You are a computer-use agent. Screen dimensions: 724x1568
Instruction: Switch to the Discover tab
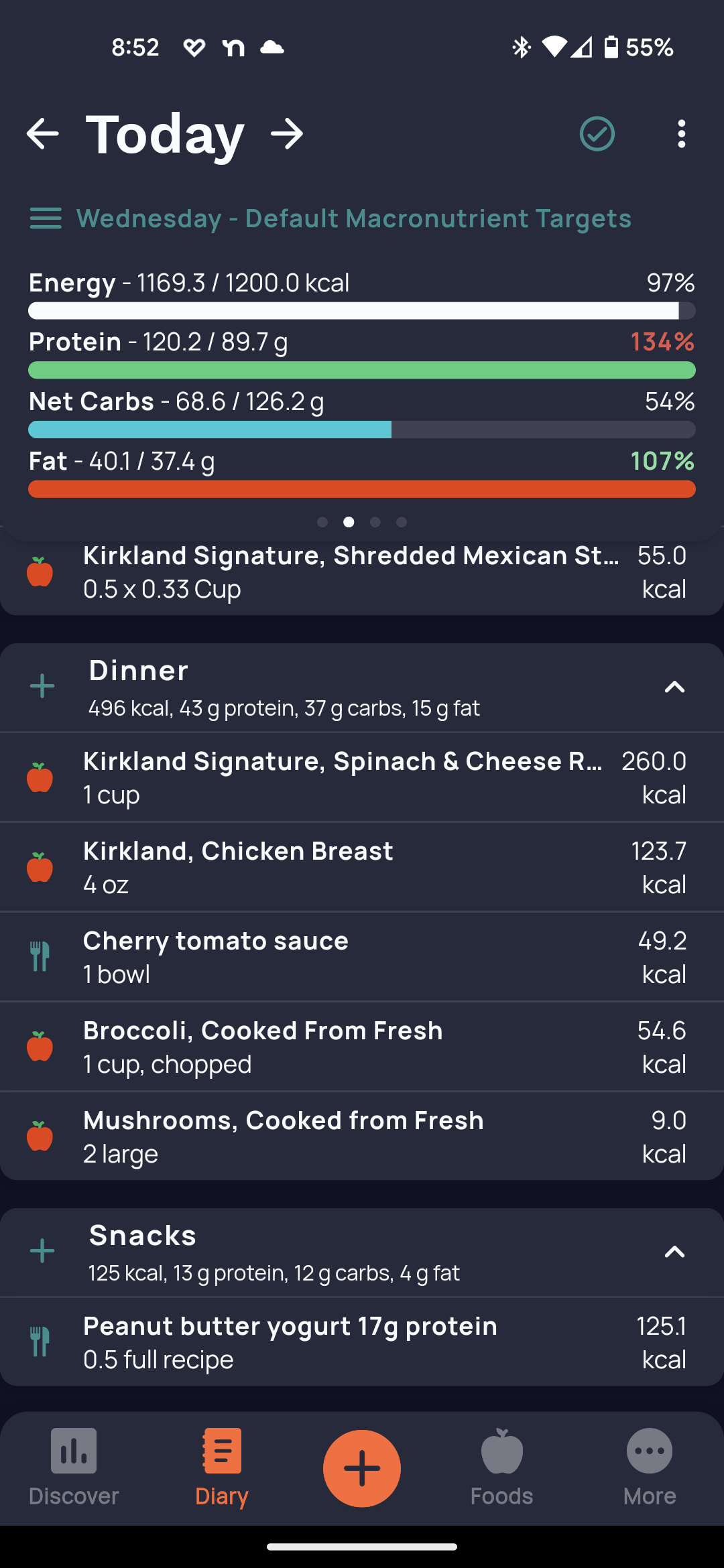pos(74,1467)
